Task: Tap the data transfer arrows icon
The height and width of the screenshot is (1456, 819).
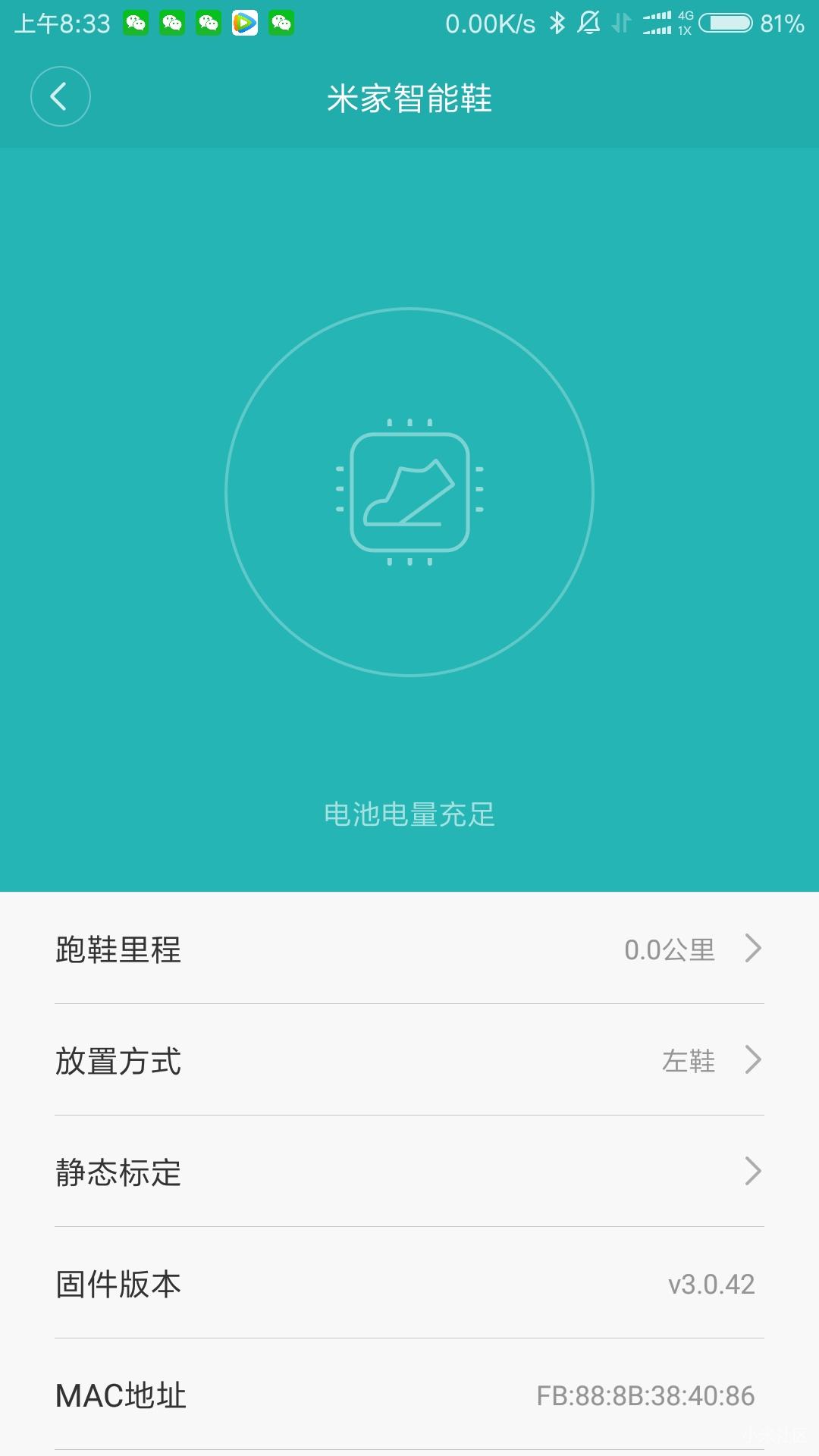Action: point(620,23)
